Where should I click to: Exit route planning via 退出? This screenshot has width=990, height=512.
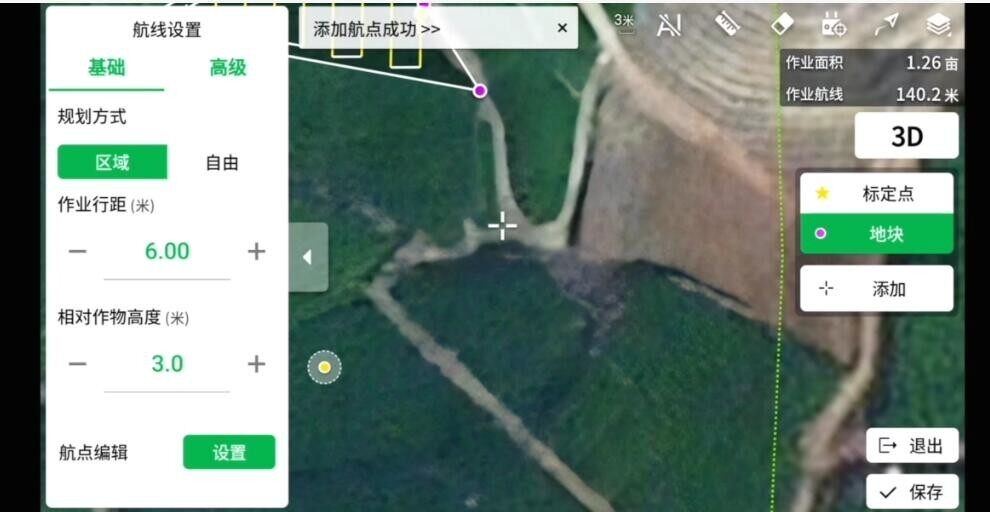pos(911,446)
